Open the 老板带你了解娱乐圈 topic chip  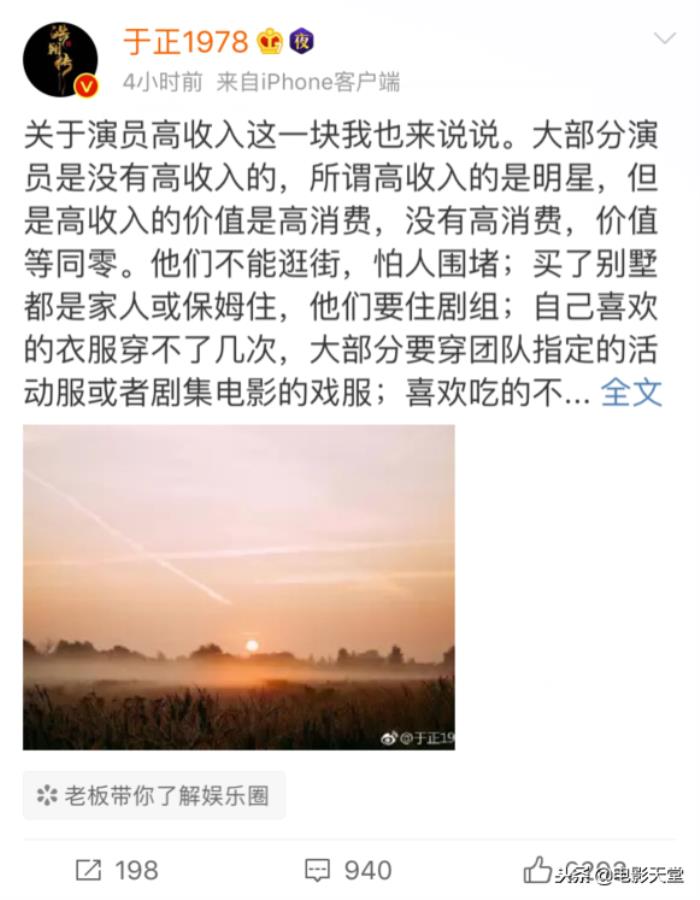pyautogui.click(x=154, y=796)
